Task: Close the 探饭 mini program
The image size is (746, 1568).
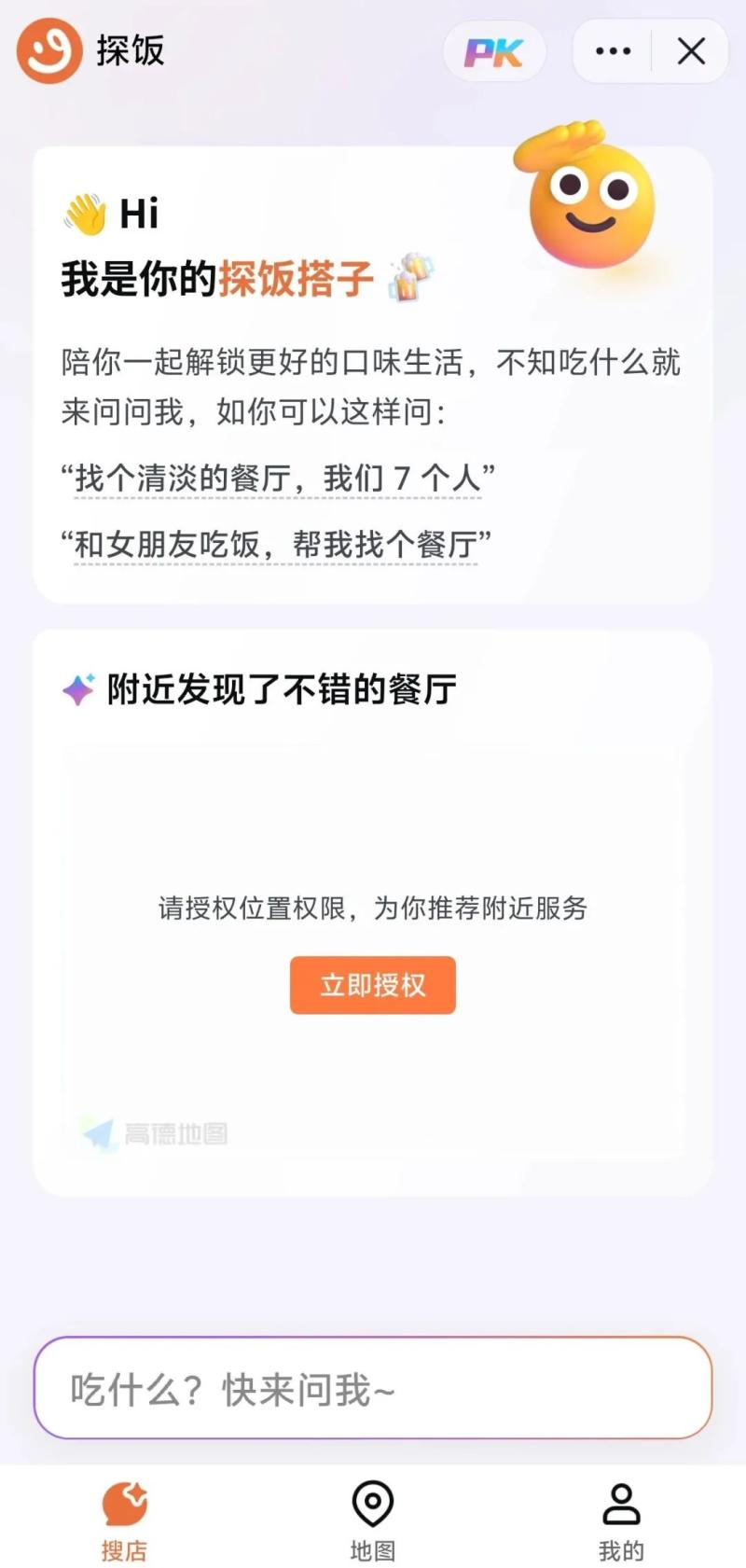Action: 691,51
